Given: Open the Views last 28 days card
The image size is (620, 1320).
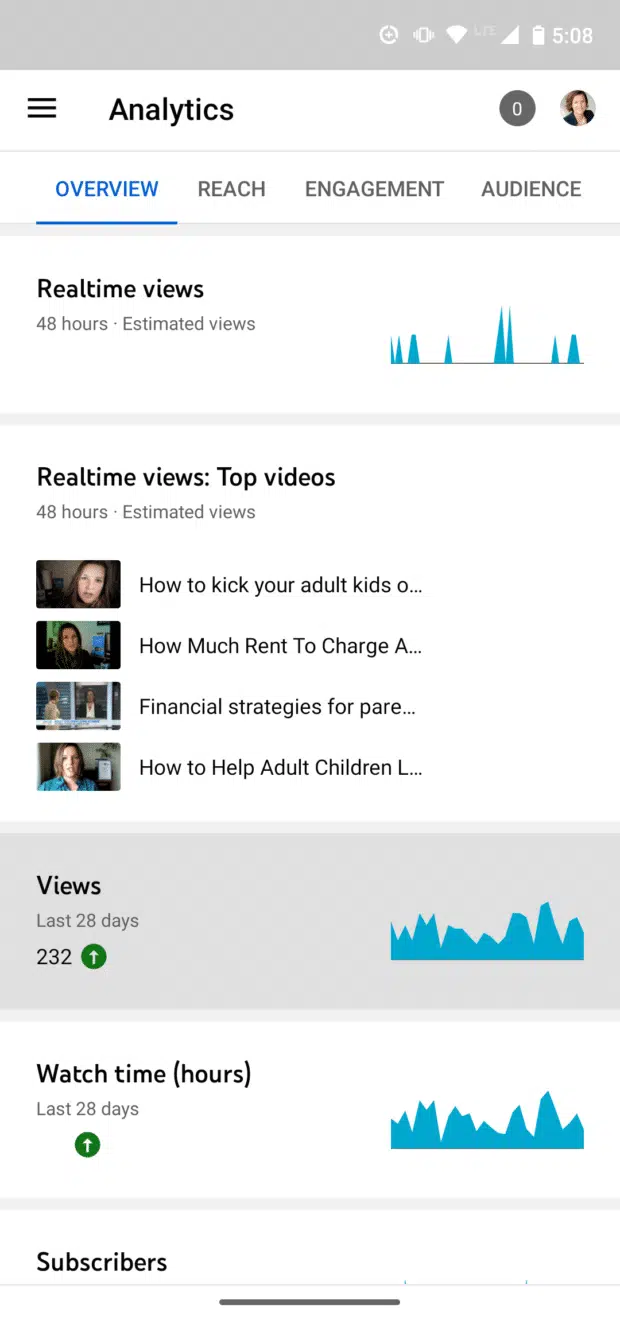Looking at the screenshot, I should [310, 921].
